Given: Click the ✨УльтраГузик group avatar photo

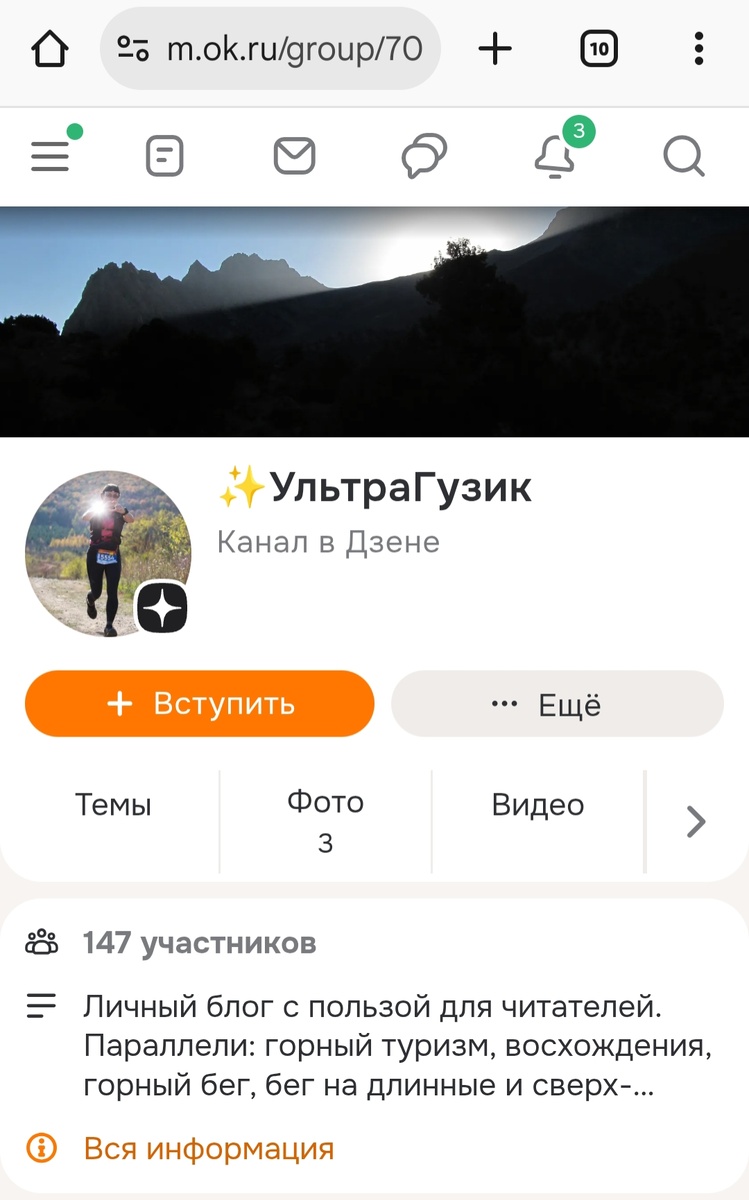Looking at the screenshot, I should [x=108, y=552].
